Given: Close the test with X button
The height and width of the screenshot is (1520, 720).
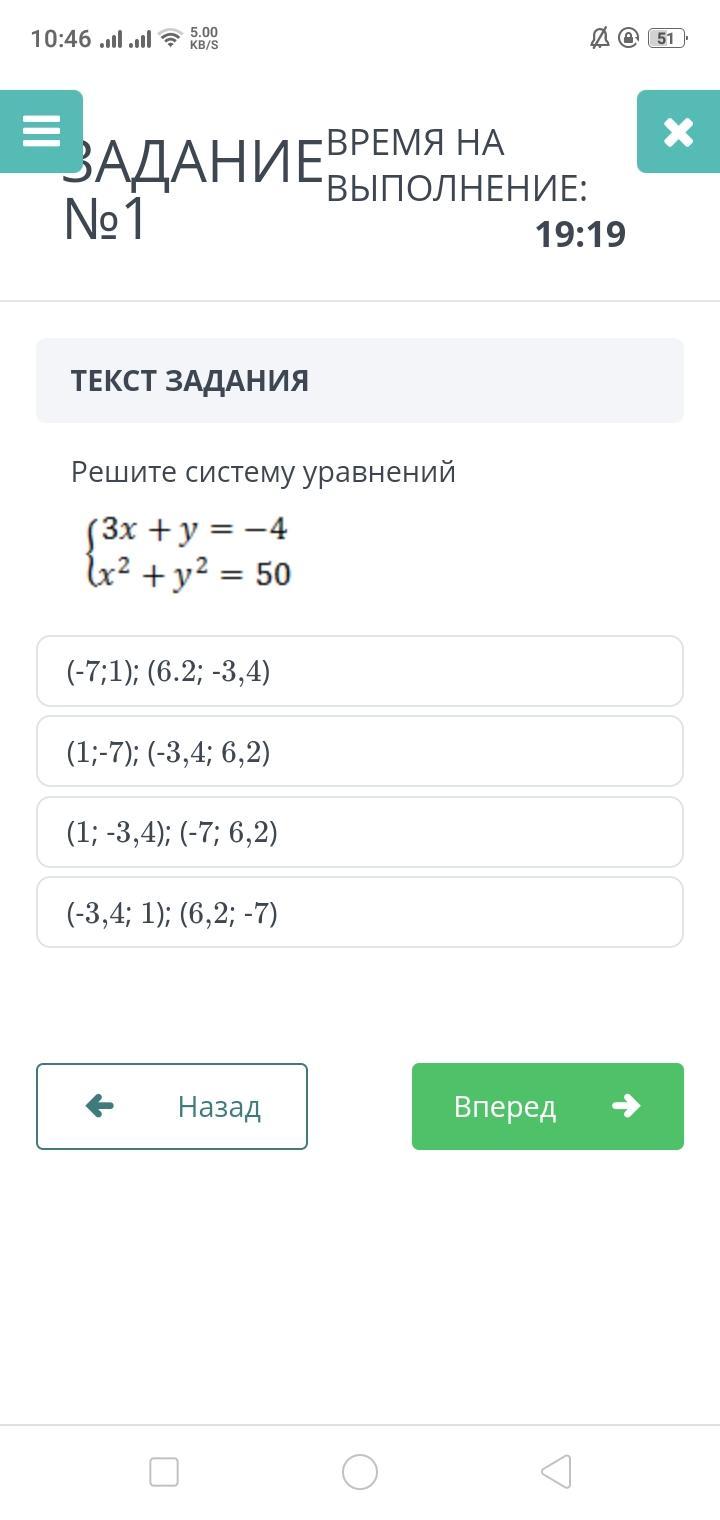Looking at the screenshot, I should 678,131.
